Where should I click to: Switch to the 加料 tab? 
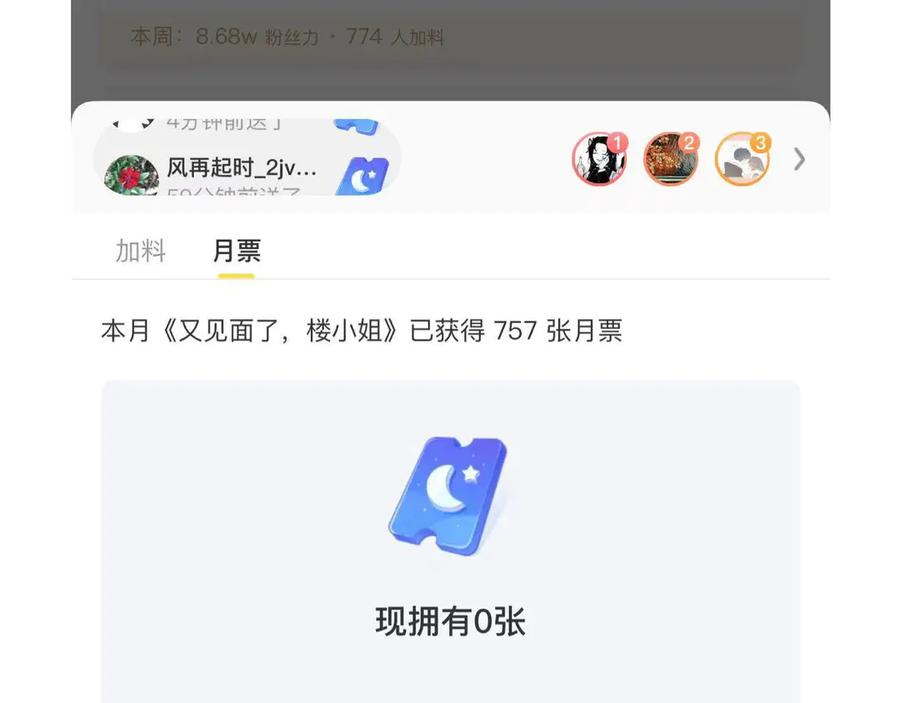coord(141,251)
